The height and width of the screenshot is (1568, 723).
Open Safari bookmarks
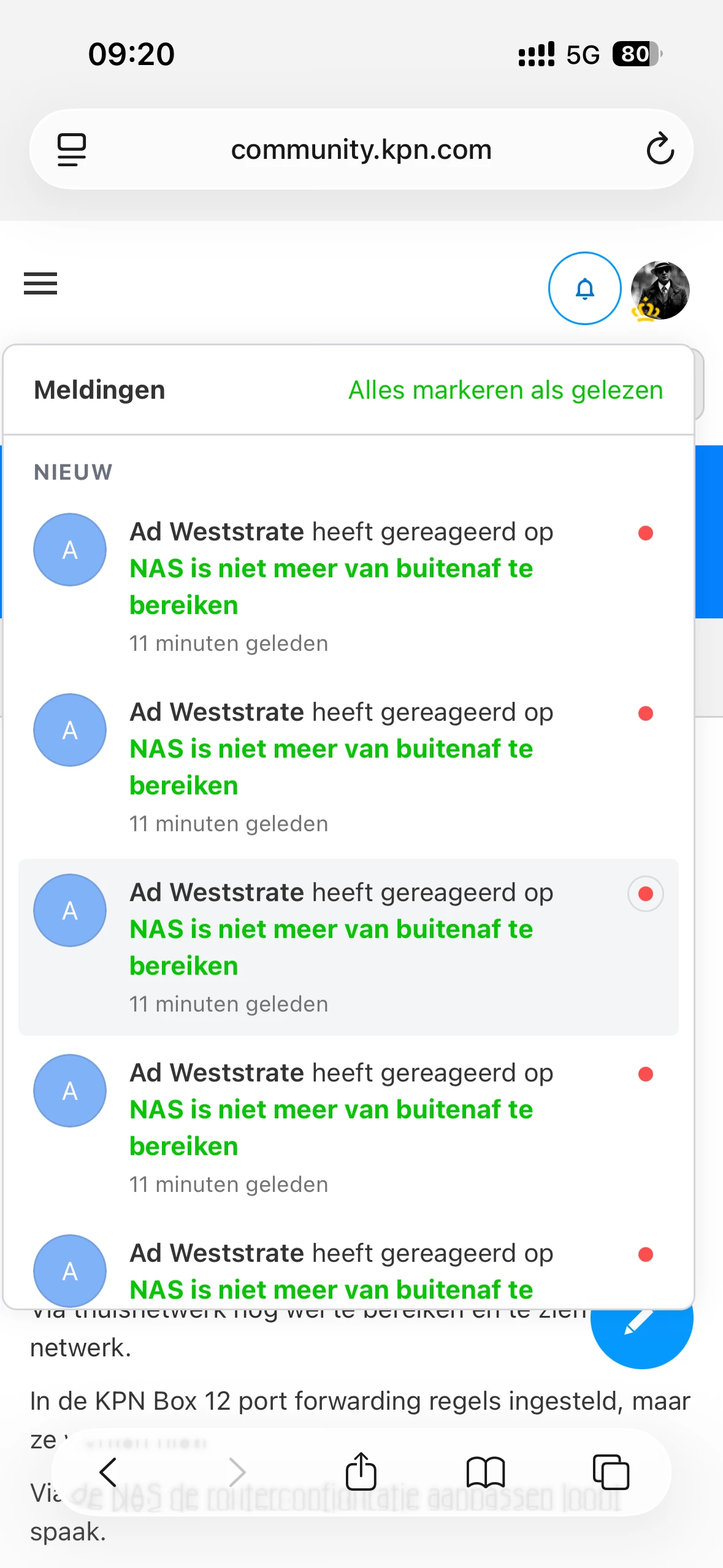click(485, 1472)
